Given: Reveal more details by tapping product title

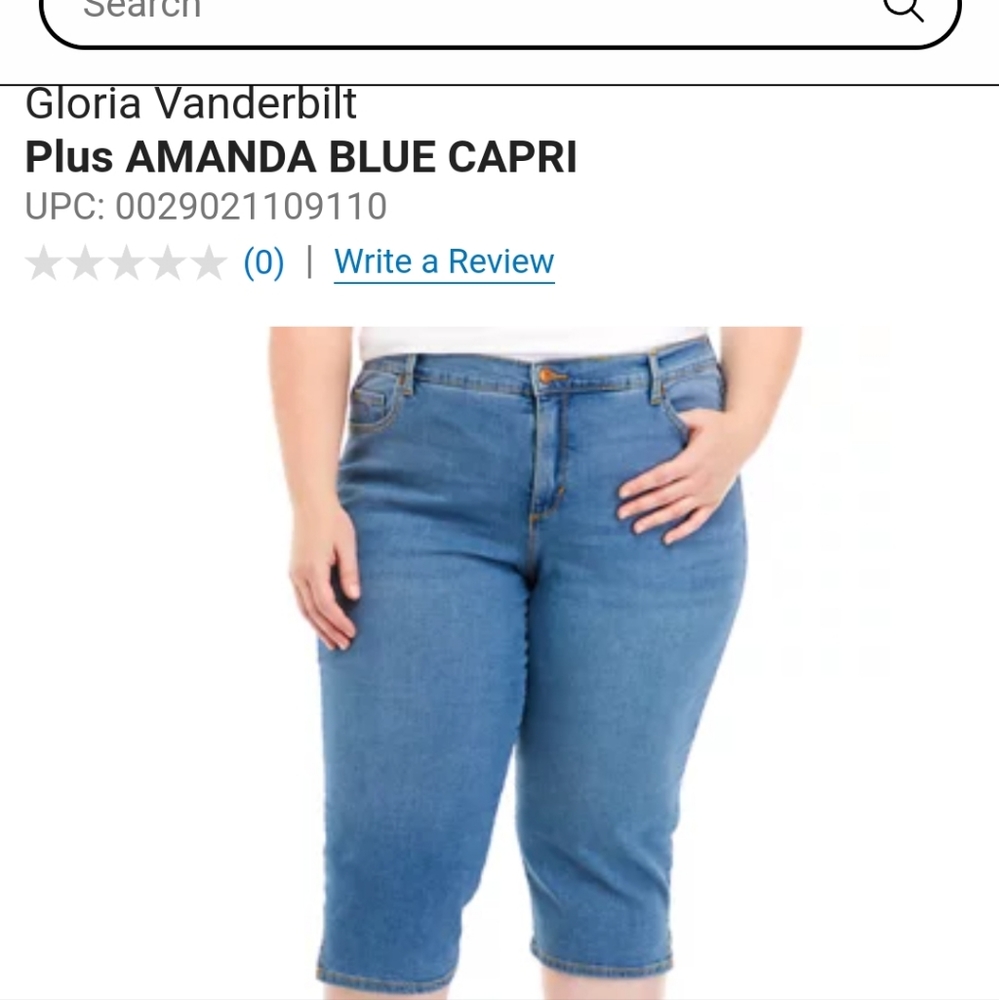Looking at the screenshot, I should point(300,156).
